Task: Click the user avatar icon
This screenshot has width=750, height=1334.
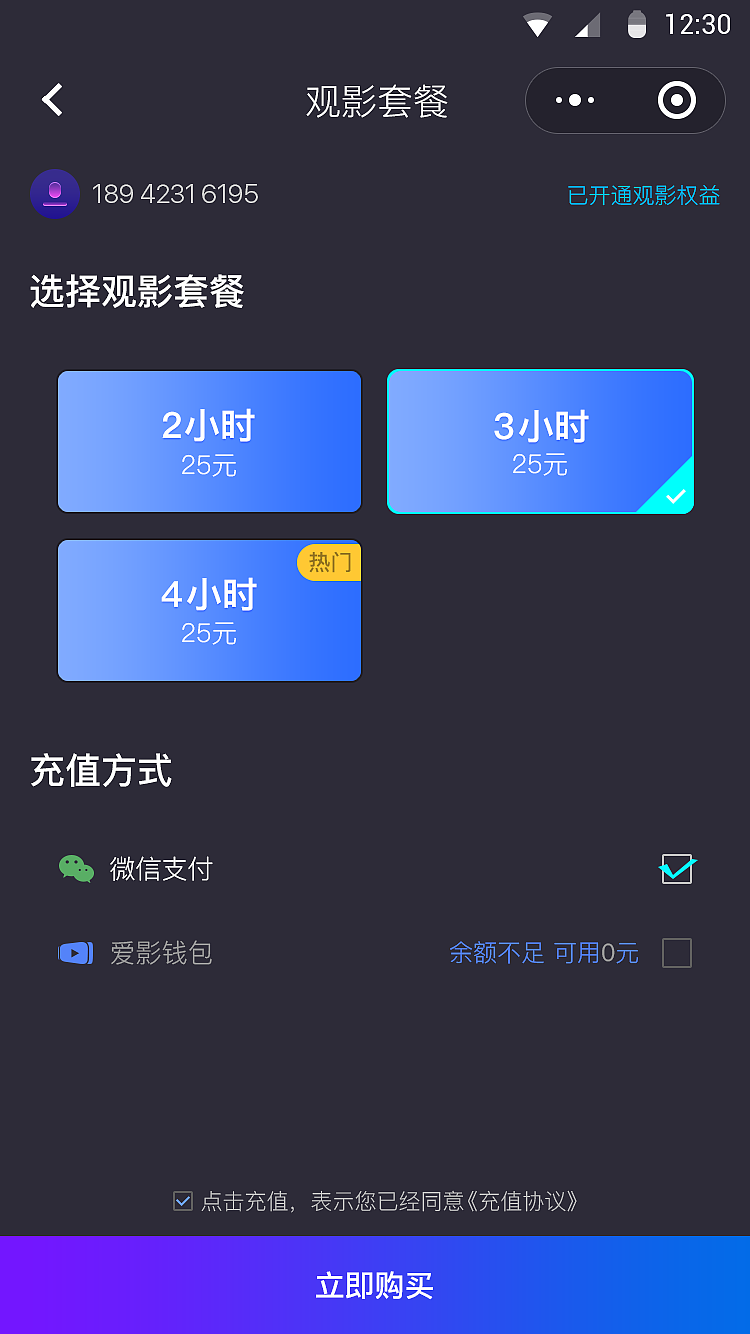Action: tap(55, 194)
